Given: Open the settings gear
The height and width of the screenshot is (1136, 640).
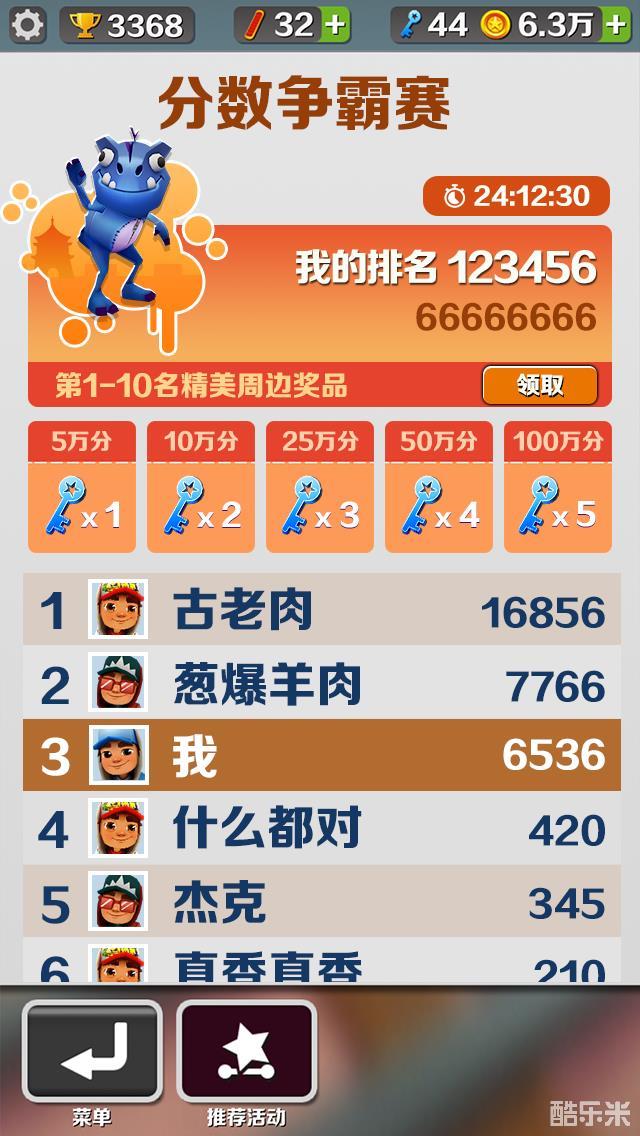Looking at the screenshot, I should (27, 25).
